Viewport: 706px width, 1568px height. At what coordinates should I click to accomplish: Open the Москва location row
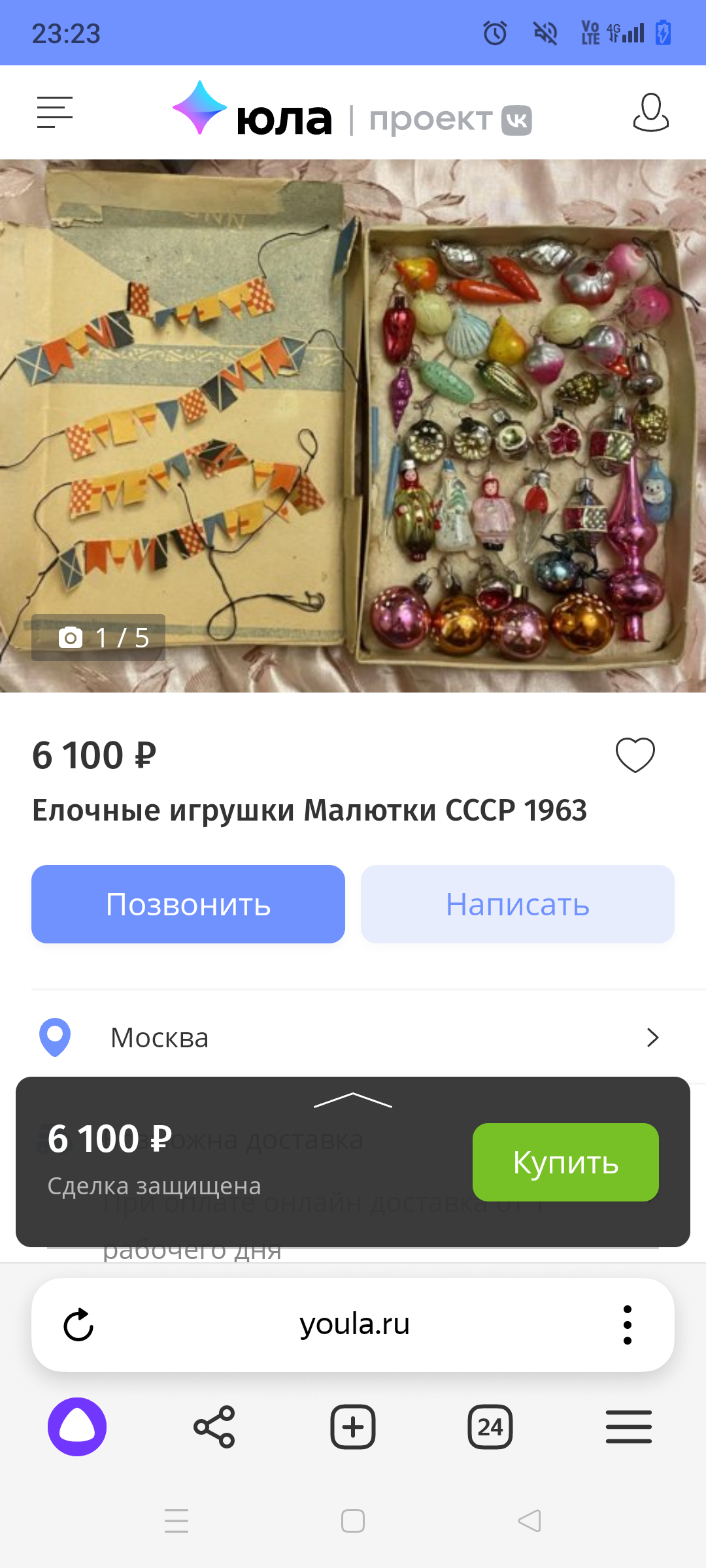[353, 1037]
